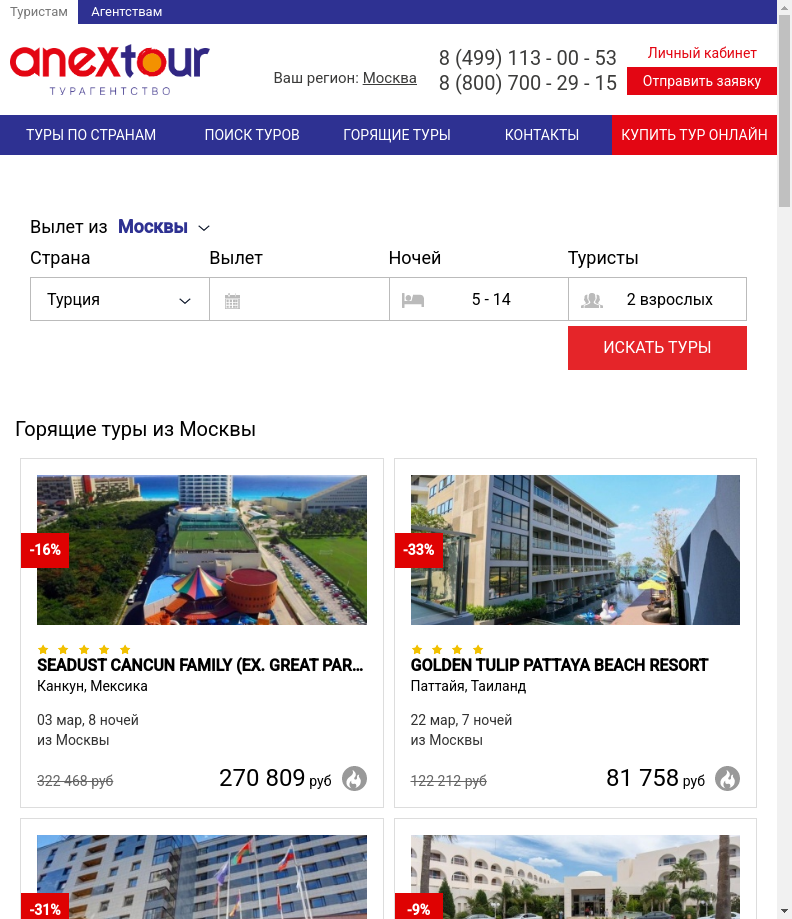Choose nights range 5 - 14
Viewport: 792px width, 919px height.
click(478, 299)
